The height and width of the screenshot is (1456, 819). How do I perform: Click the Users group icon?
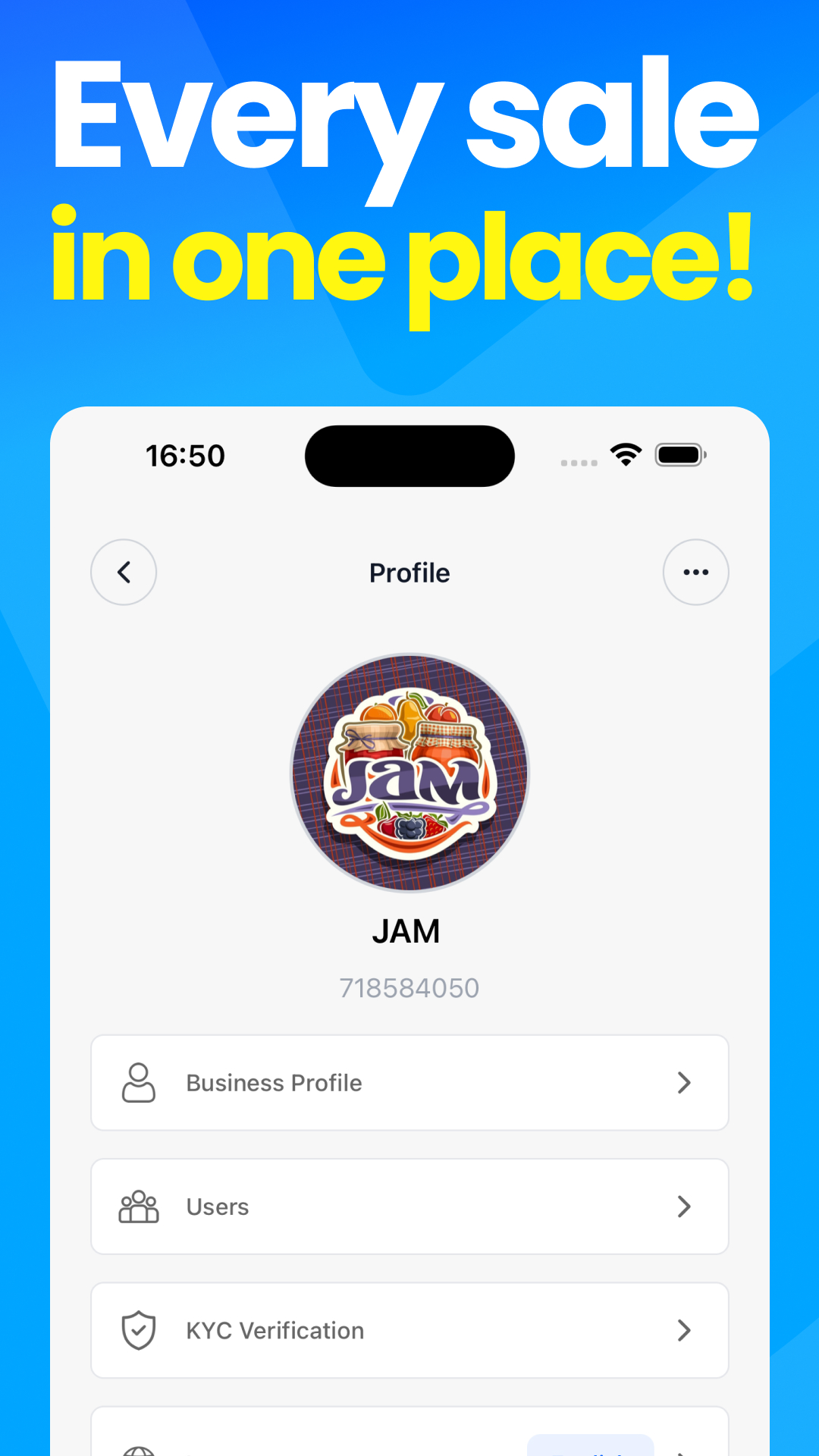click(137, 1207)
